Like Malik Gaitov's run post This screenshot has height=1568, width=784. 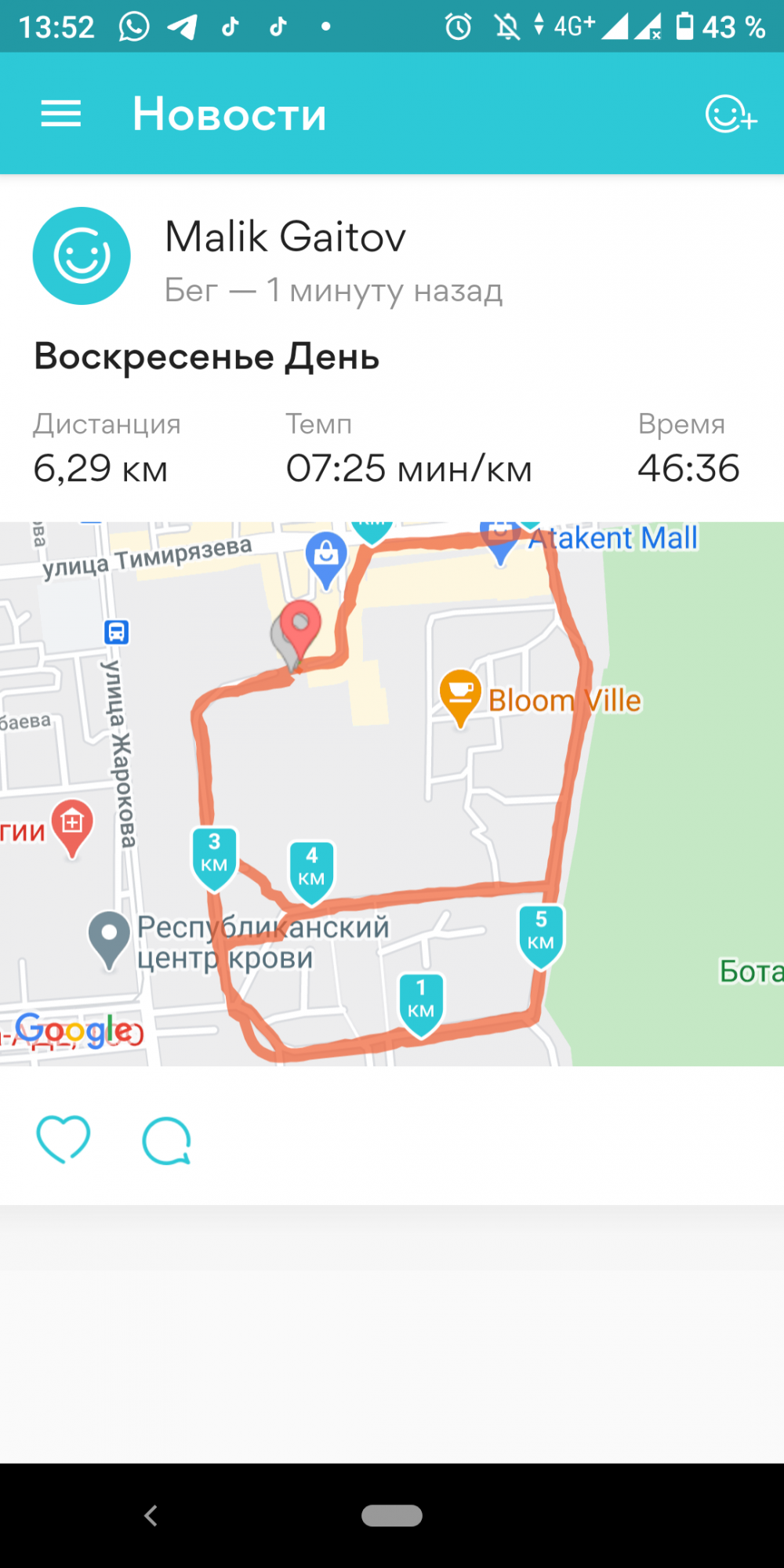64,1139
